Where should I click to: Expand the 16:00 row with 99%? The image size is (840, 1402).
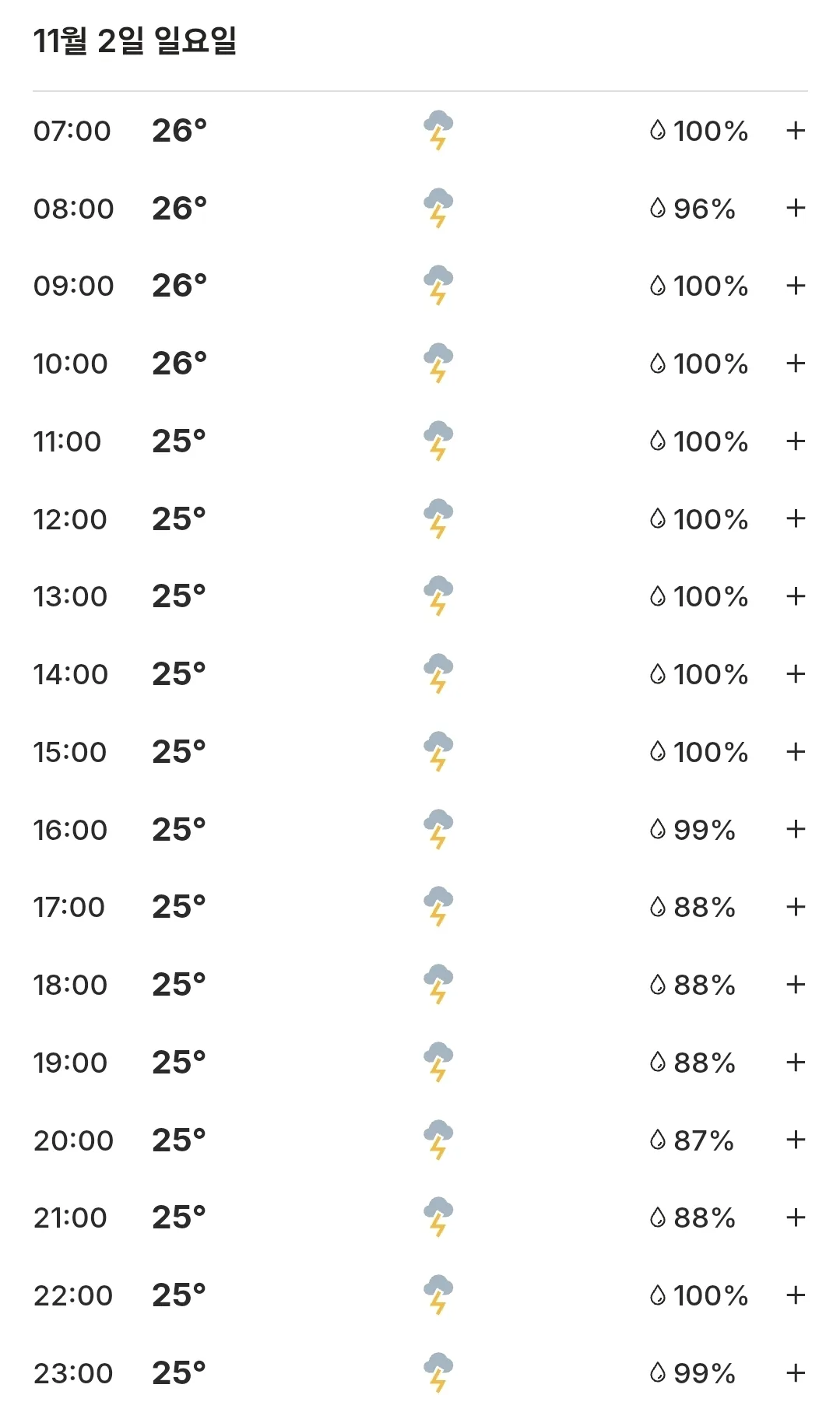tap(795, 829)
